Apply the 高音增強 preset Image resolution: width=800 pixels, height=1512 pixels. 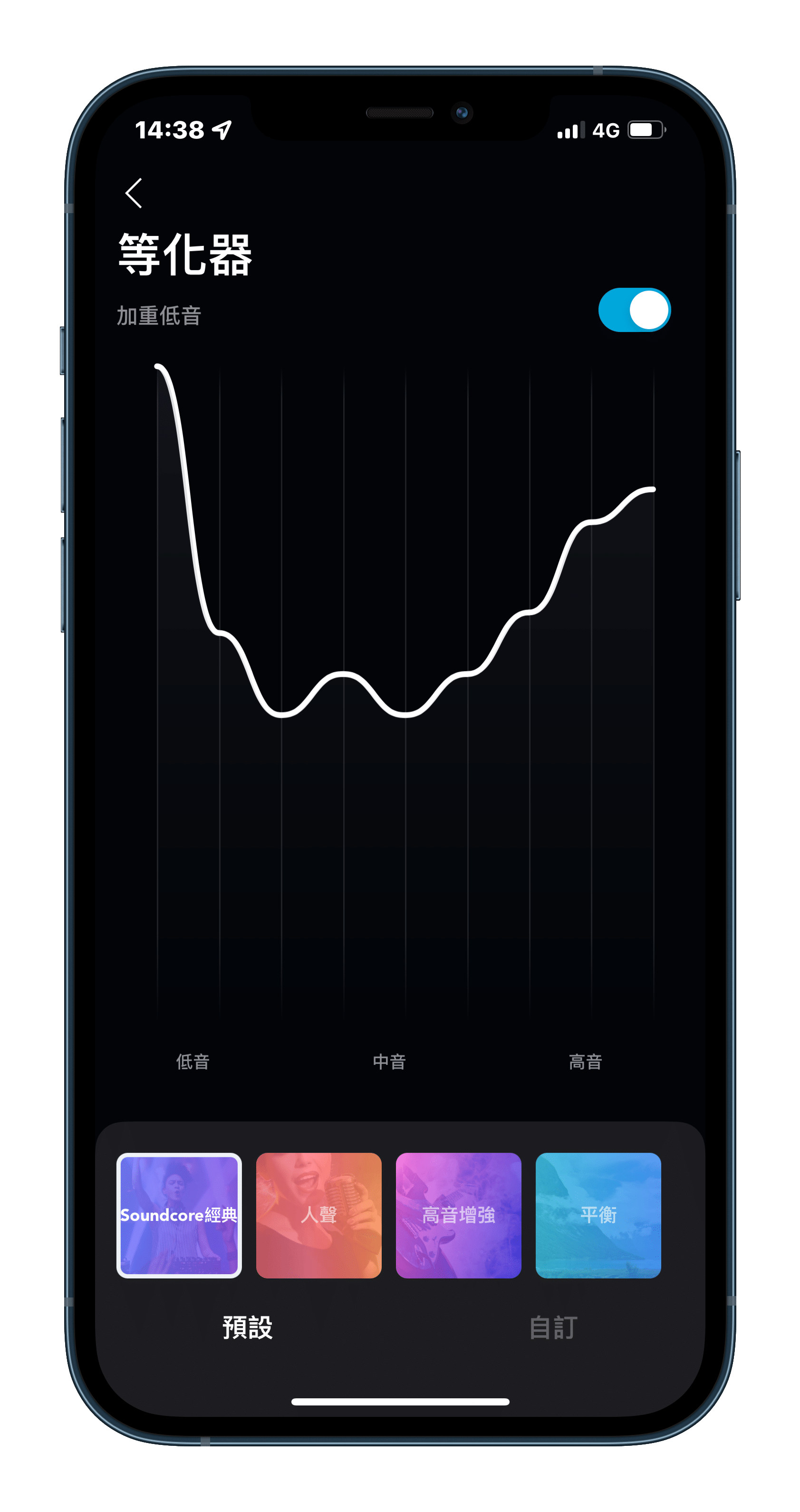click(458, 1215)
